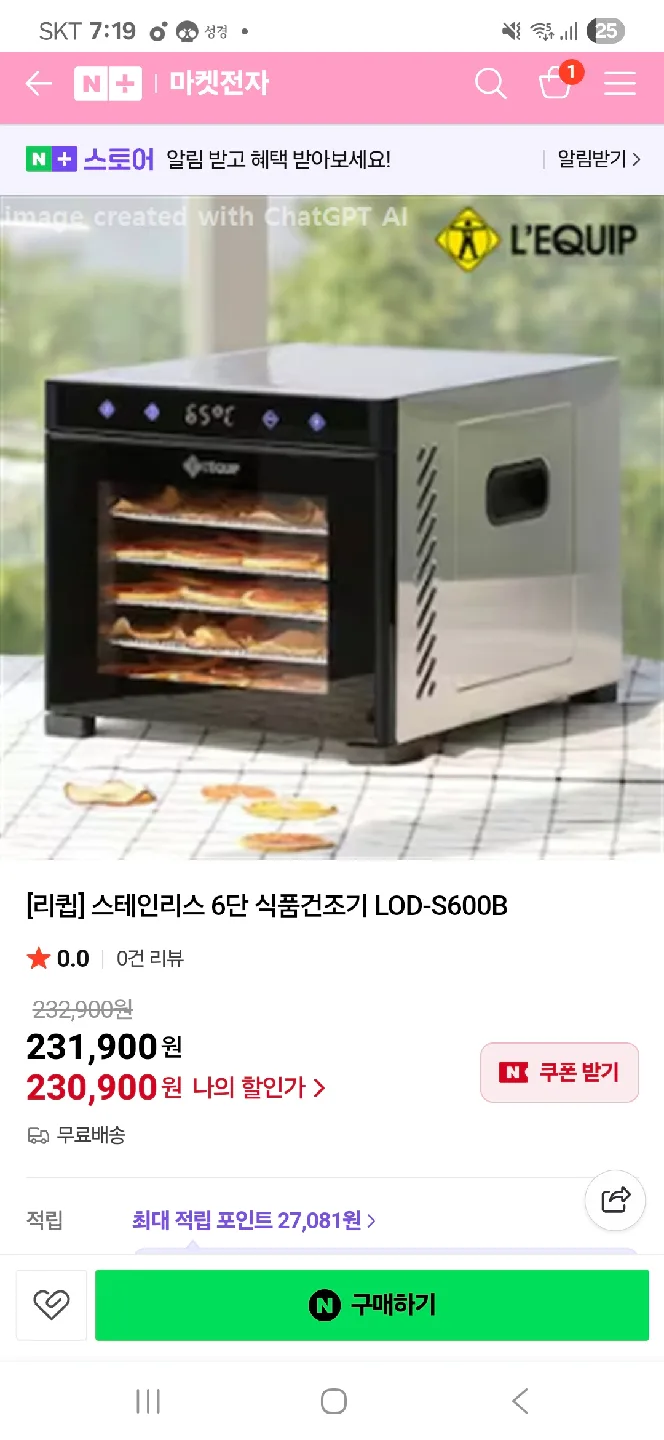Share this product
This screenshot has width=664, height=1440.
point(615,1199)
